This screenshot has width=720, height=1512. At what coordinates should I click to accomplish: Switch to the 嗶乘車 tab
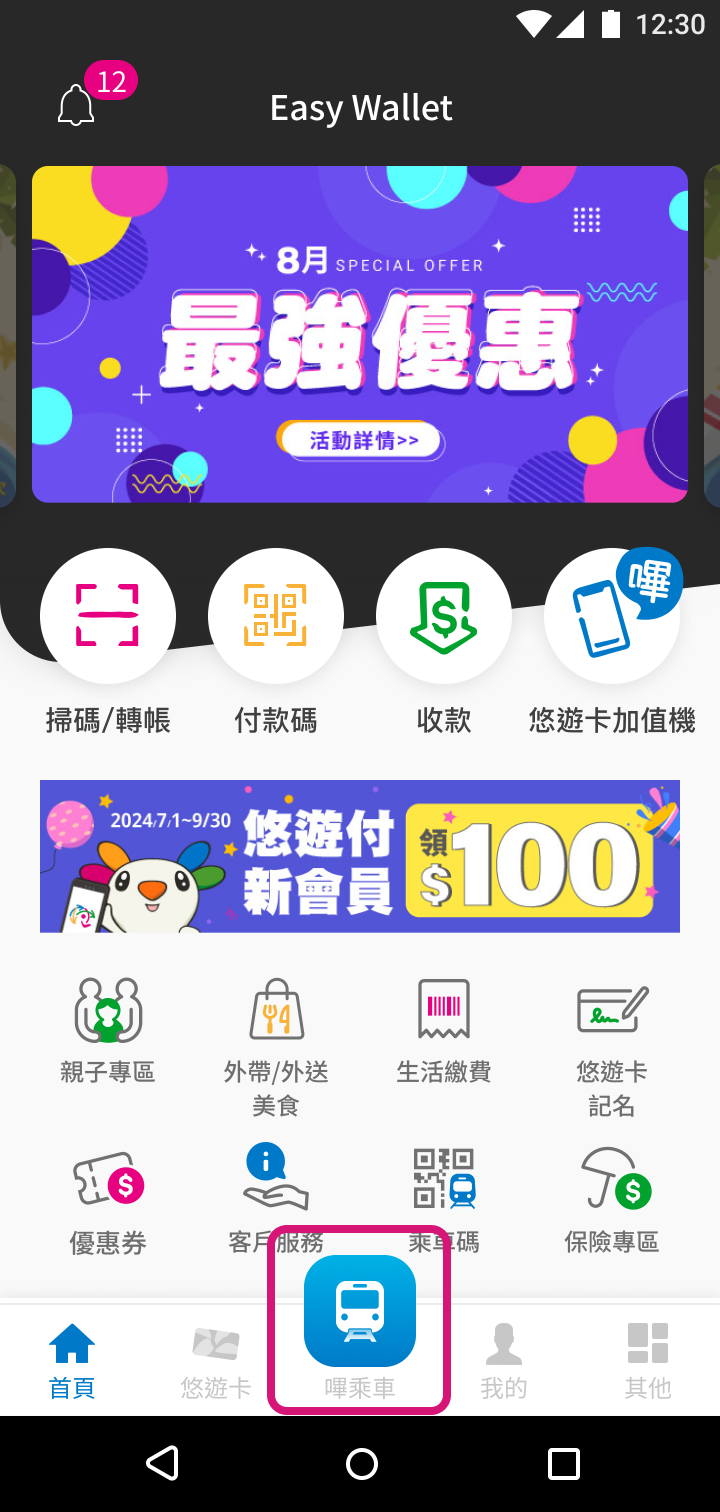[x=360, y=1320]
